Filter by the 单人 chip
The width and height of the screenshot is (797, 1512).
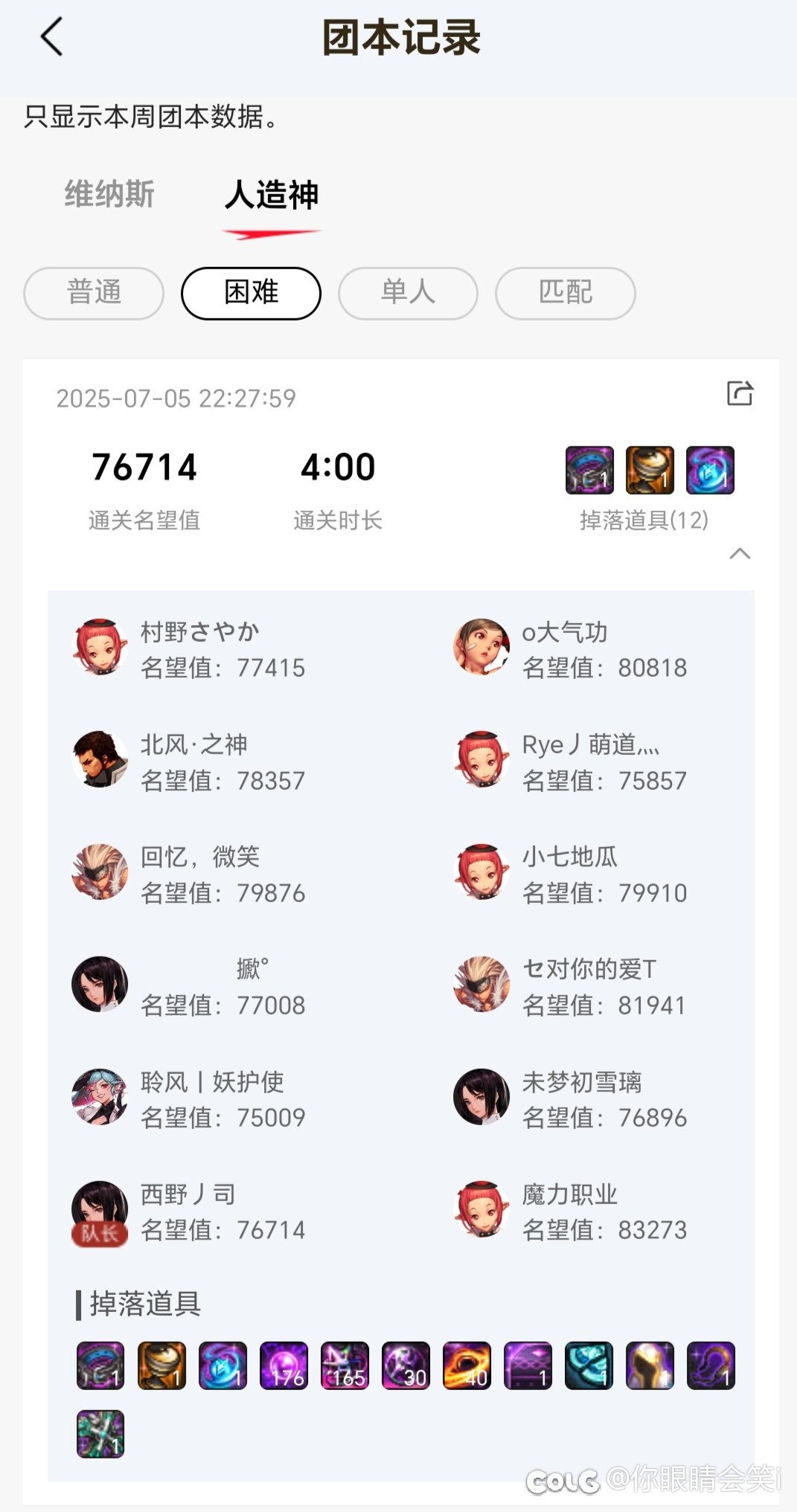(x=408, y=293)
